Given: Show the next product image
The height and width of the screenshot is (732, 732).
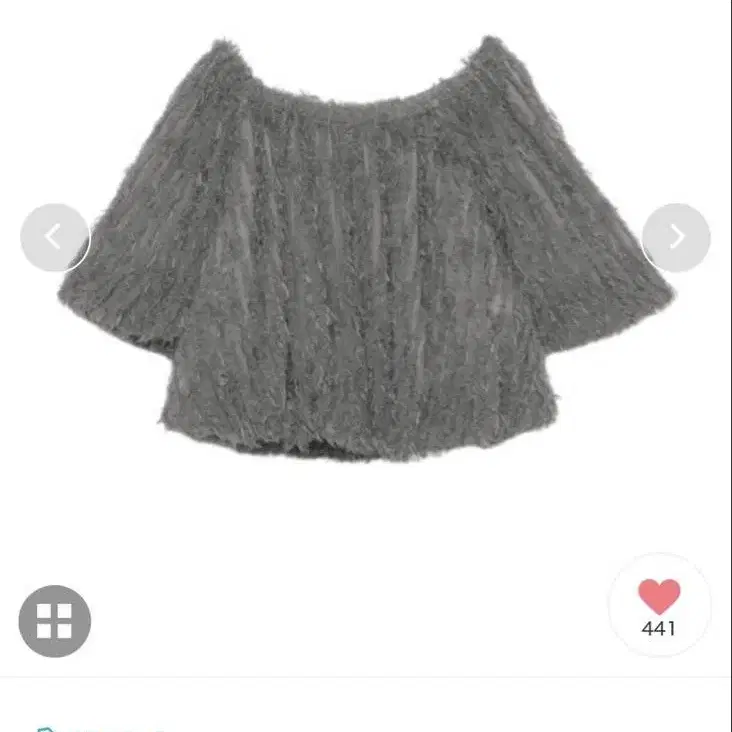Looking at the screenshot, I should (676, 237).
